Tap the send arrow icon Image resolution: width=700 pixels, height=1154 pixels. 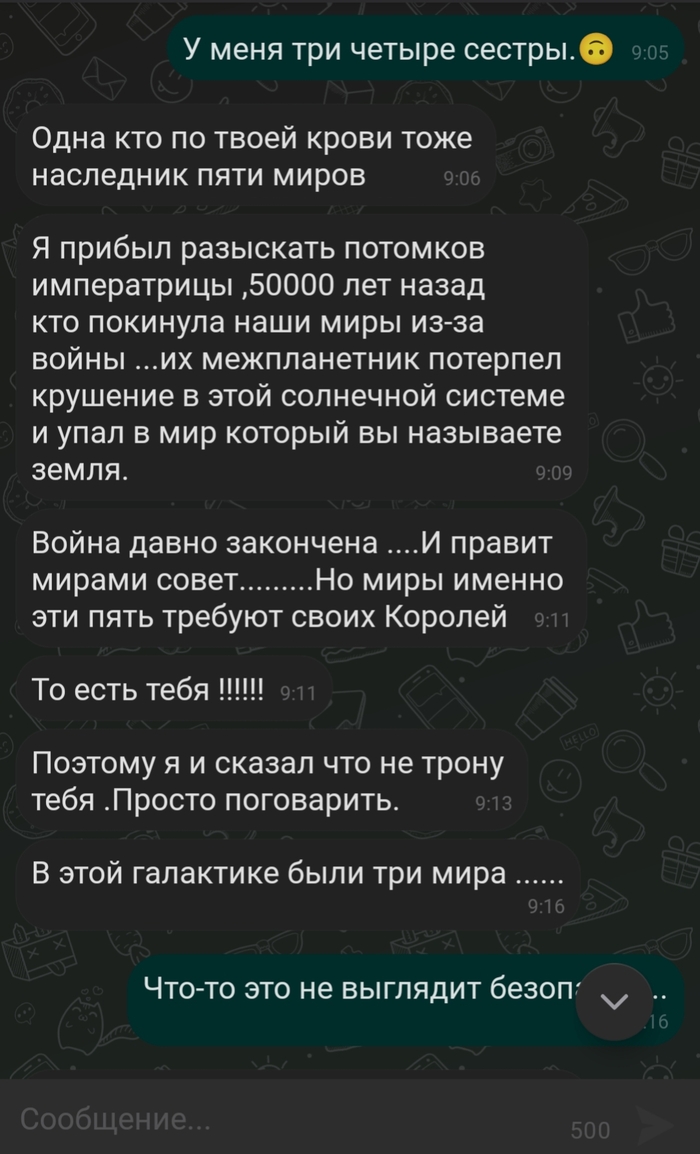(655, 1125)
